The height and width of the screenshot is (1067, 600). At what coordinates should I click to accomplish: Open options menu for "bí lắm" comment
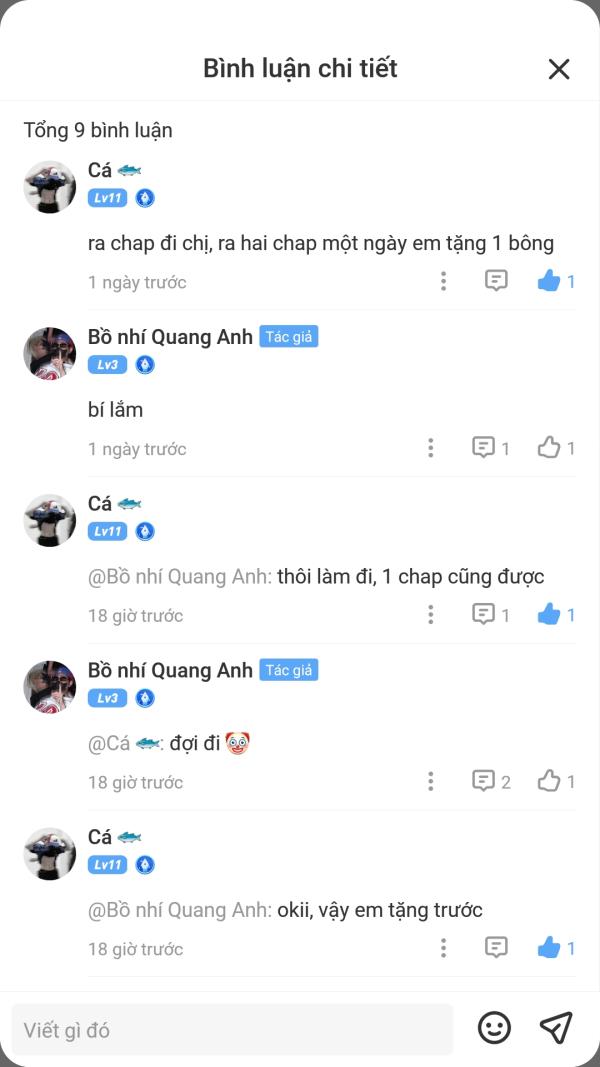coord(431,448)
